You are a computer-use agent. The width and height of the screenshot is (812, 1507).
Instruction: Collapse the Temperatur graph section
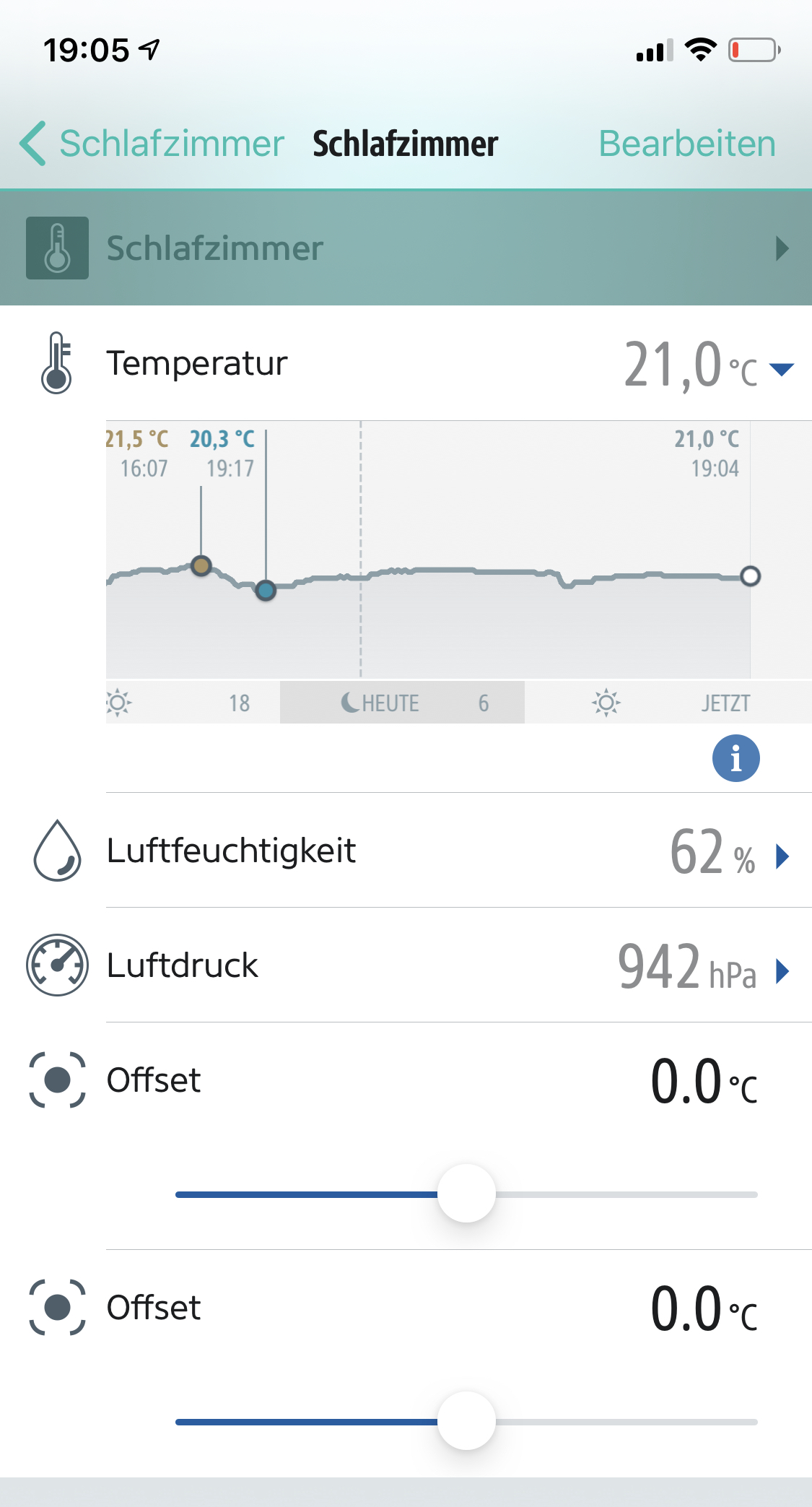click(781, 369)
